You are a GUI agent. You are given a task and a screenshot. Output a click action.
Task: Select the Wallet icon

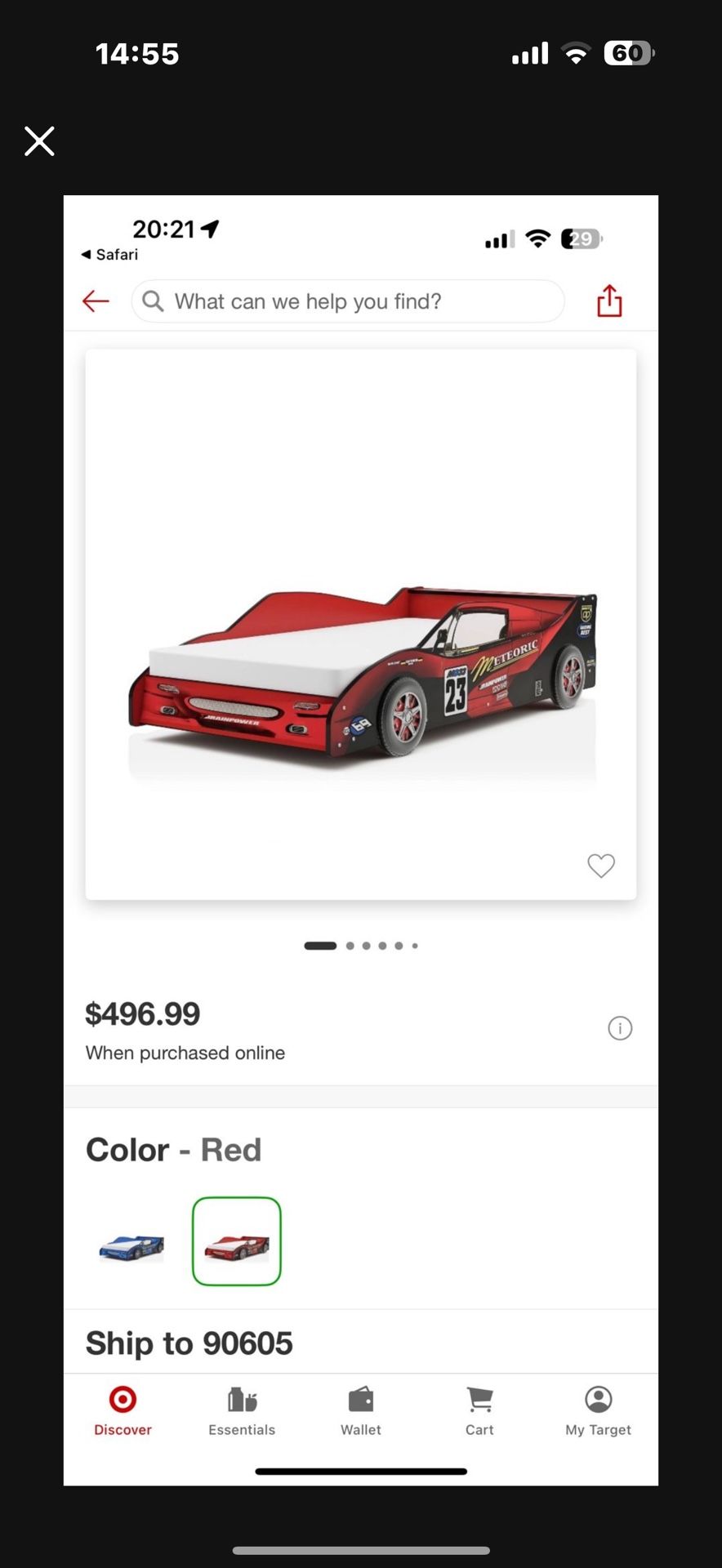point(360,1400)
